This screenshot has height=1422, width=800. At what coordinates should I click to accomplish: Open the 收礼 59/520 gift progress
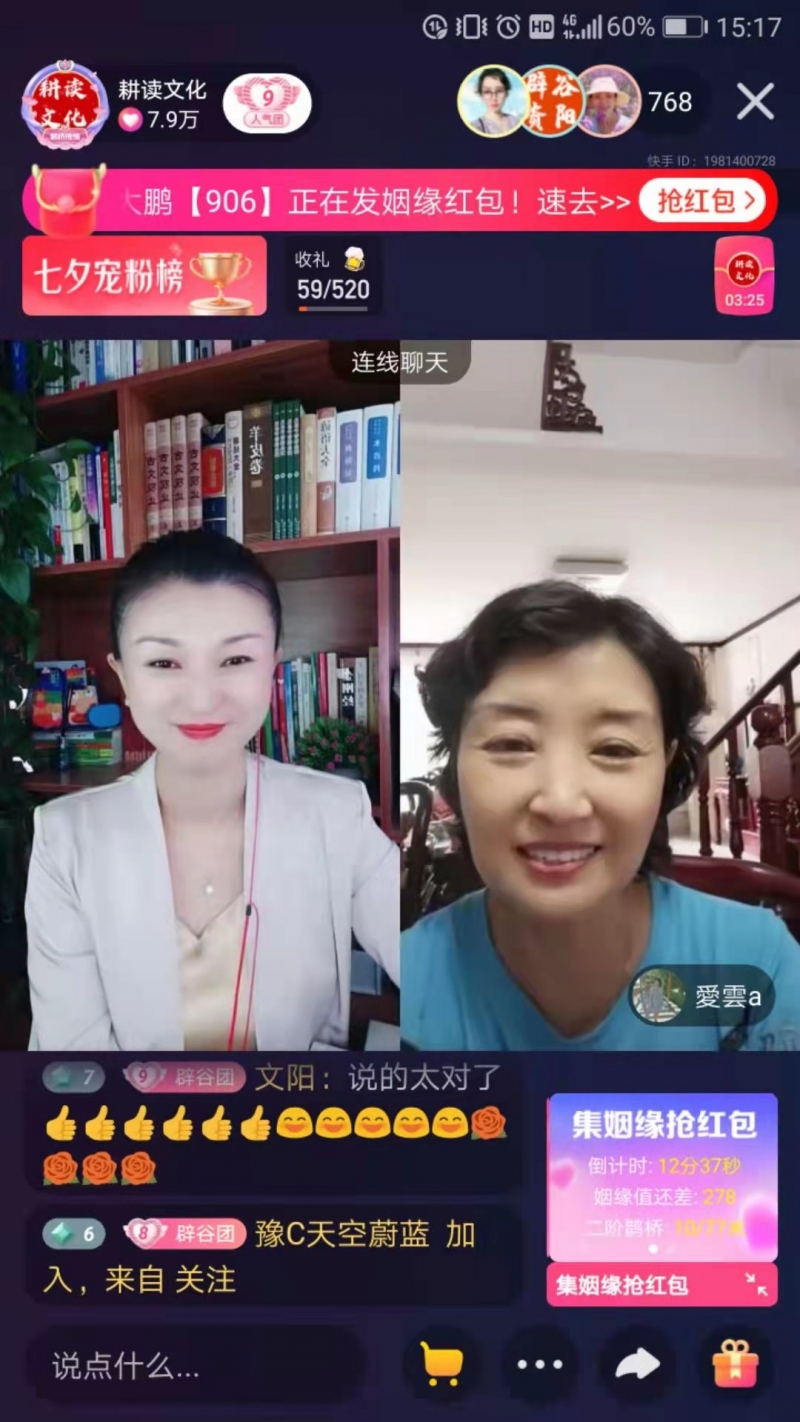point(332,277)
